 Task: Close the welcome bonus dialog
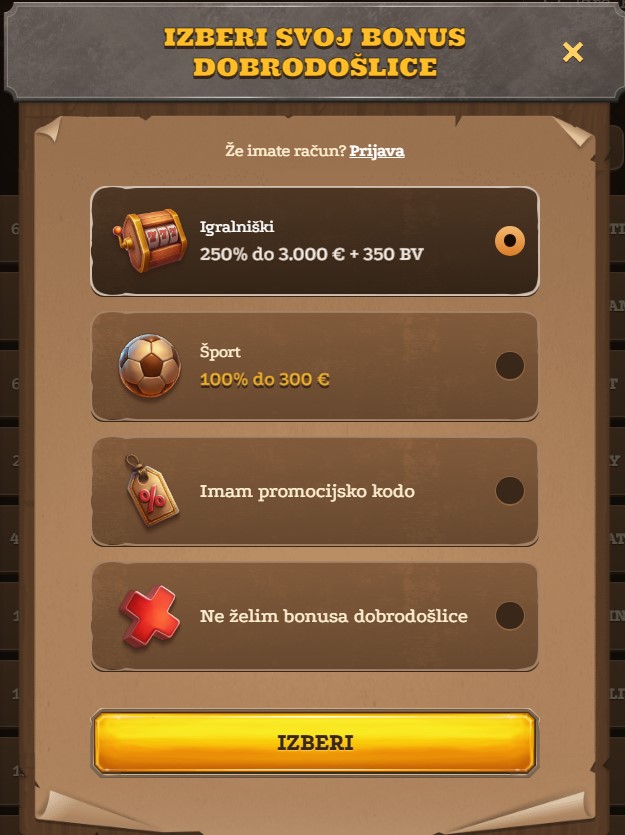pos(572,52)
